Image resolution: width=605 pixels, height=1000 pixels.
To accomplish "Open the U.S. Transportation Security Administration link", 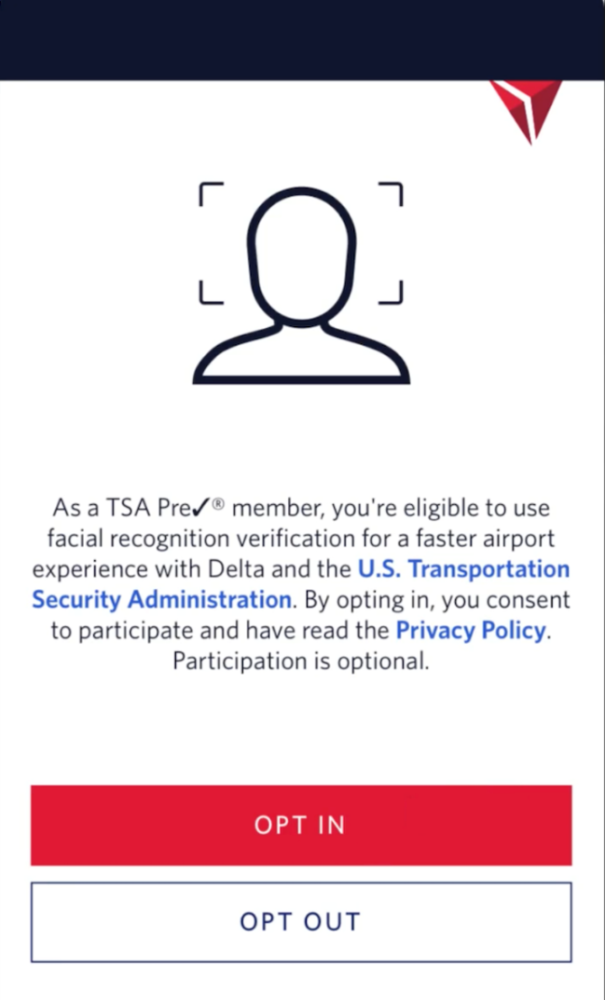I will point(463,570).
